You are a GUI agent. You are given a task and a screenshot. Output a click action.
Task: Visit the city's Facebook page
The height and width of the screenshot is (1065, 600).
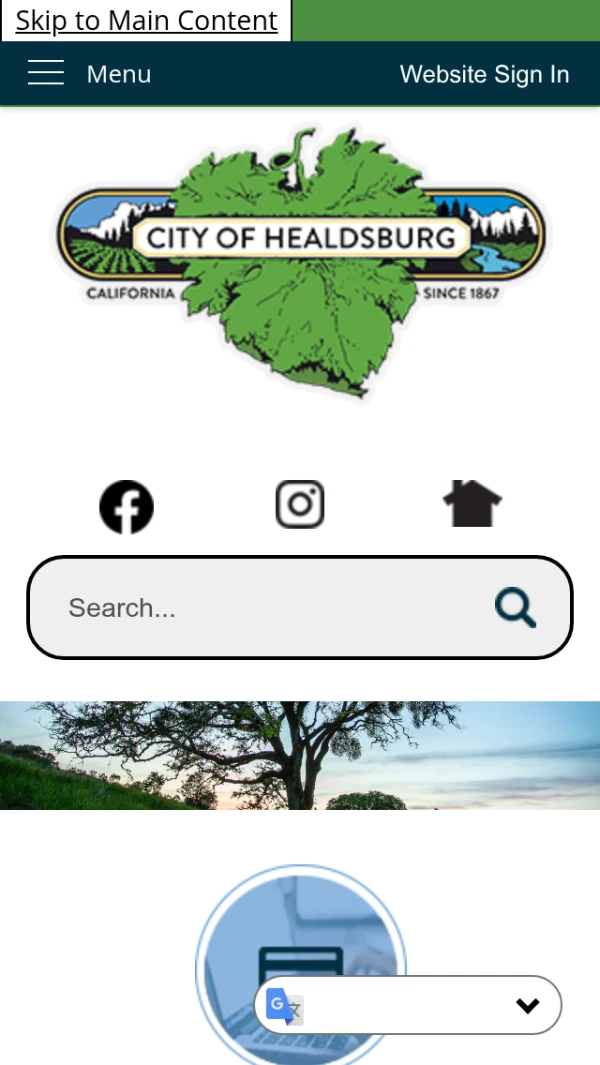pyautogui.click(x=127, y=506)
